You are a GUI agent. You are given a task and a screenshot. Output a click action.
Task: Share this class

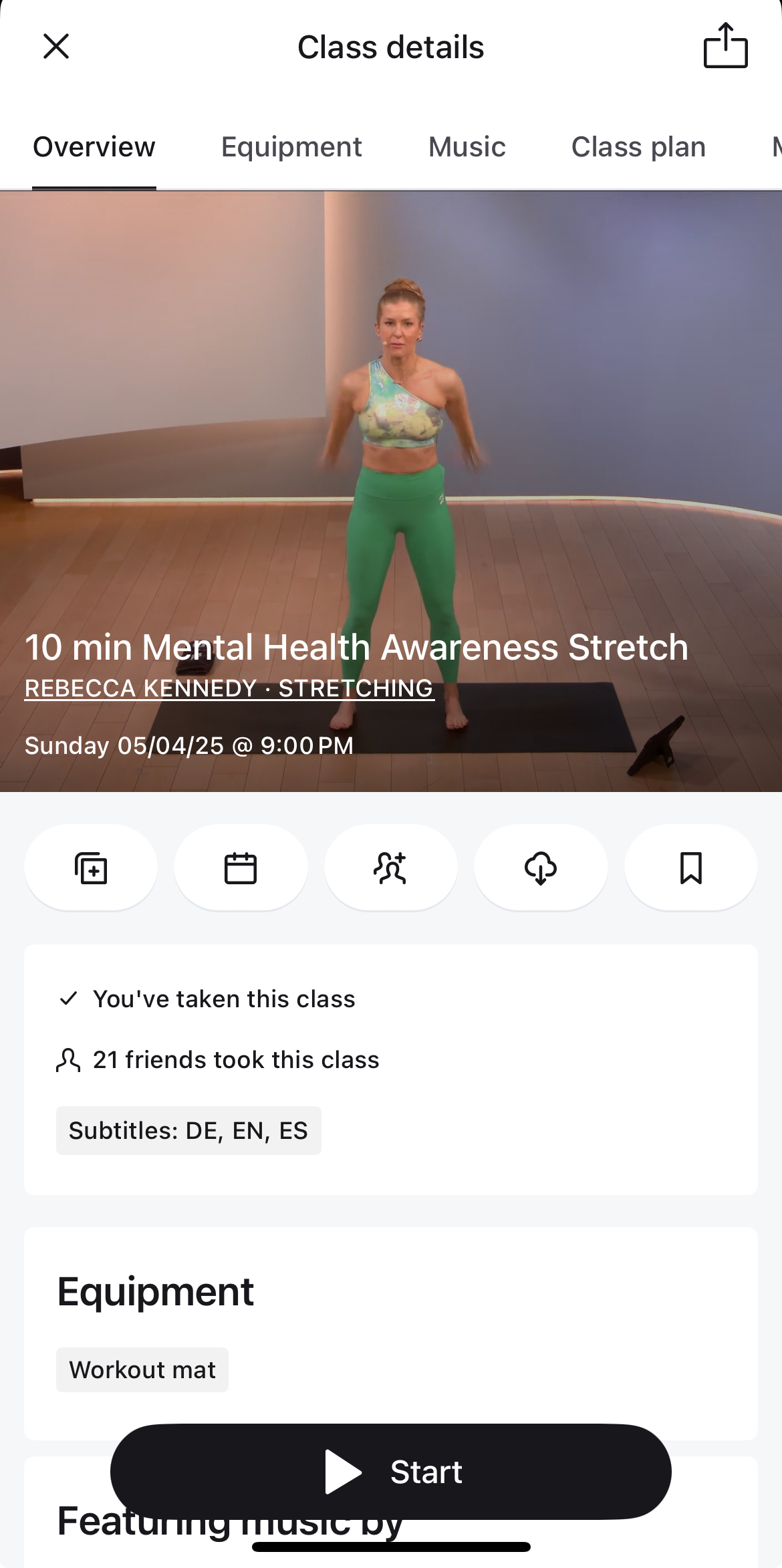[x=725, y=46]
